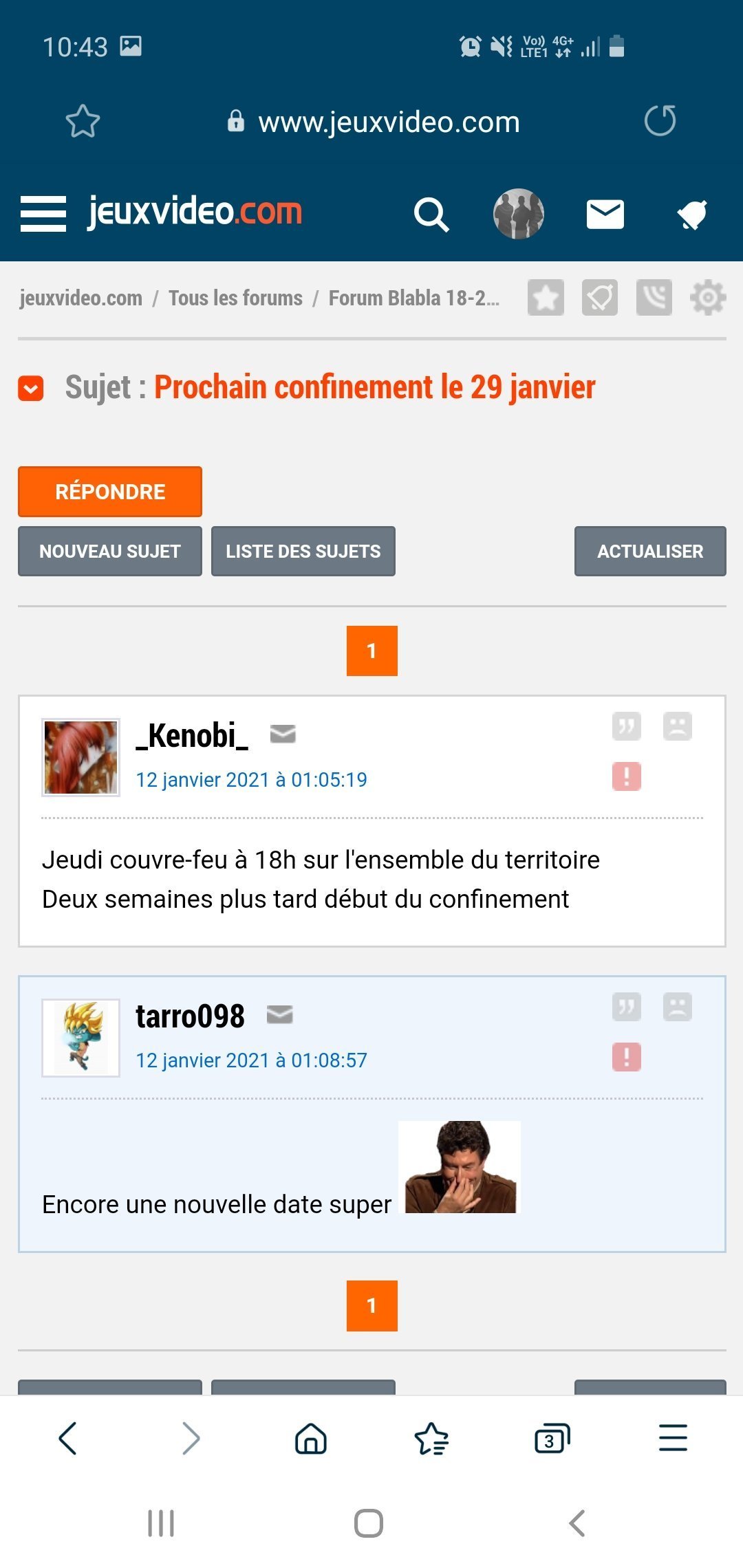The height and width of the screenshot is (1568, 743).
Task: Create a NOUVEAU SUJET
Action: click(110, 552)
